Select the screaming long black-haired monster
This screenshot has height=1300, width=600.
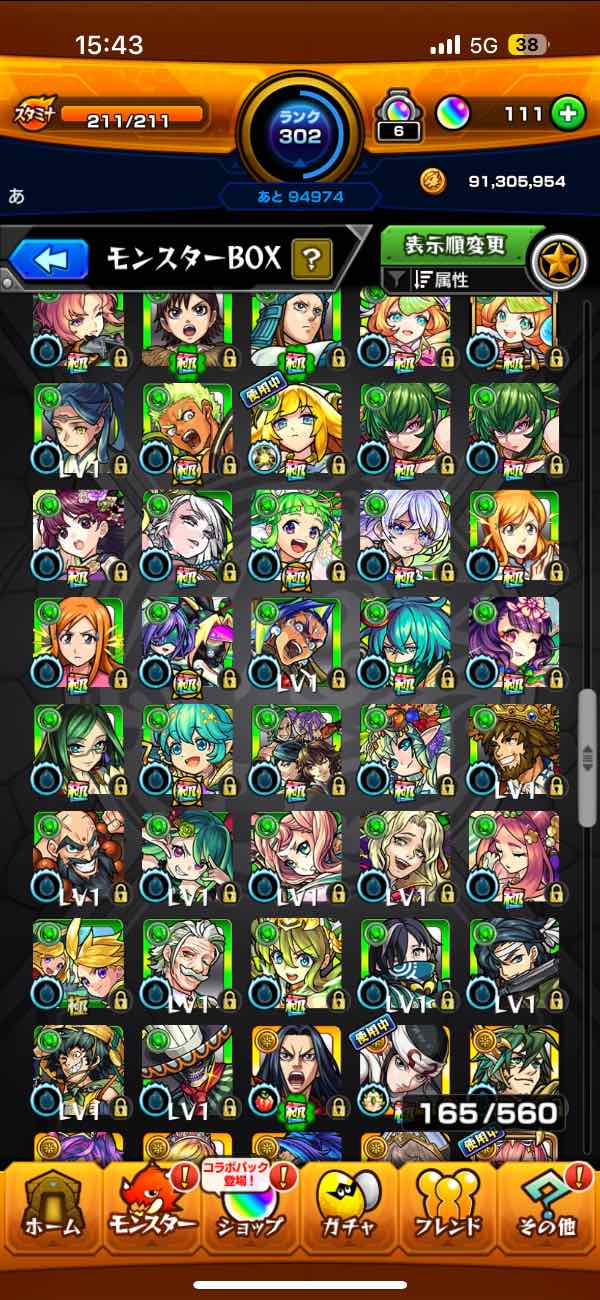pos(296,1072)
